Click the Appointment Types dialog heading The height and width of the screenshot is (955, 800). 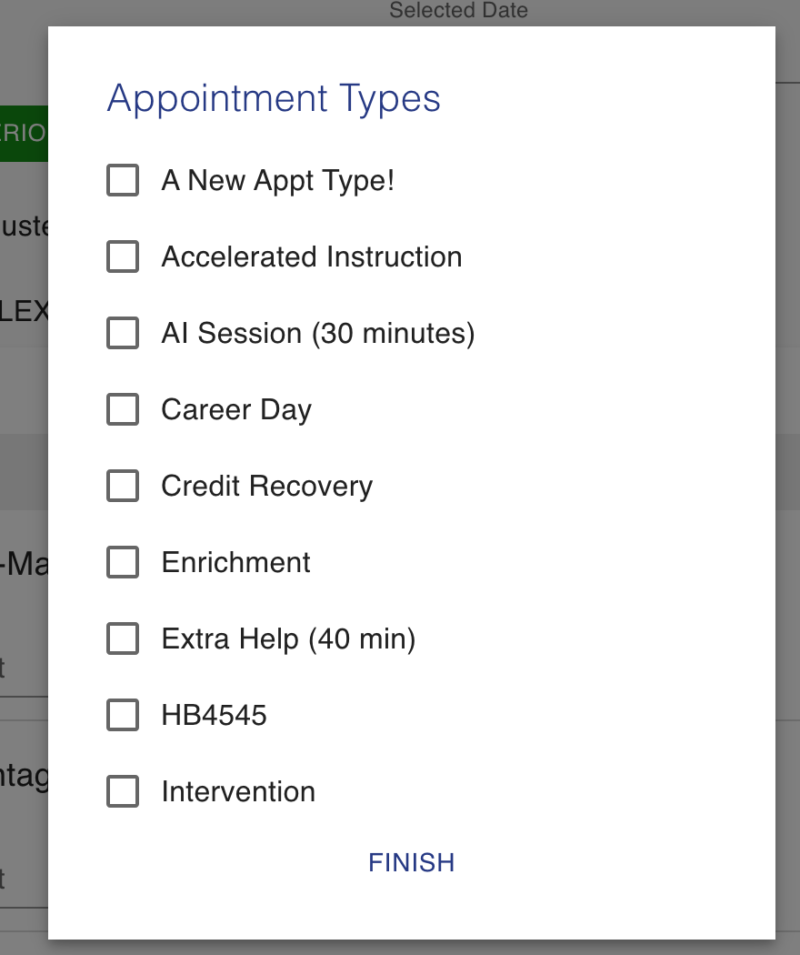(x=273, y=98)
